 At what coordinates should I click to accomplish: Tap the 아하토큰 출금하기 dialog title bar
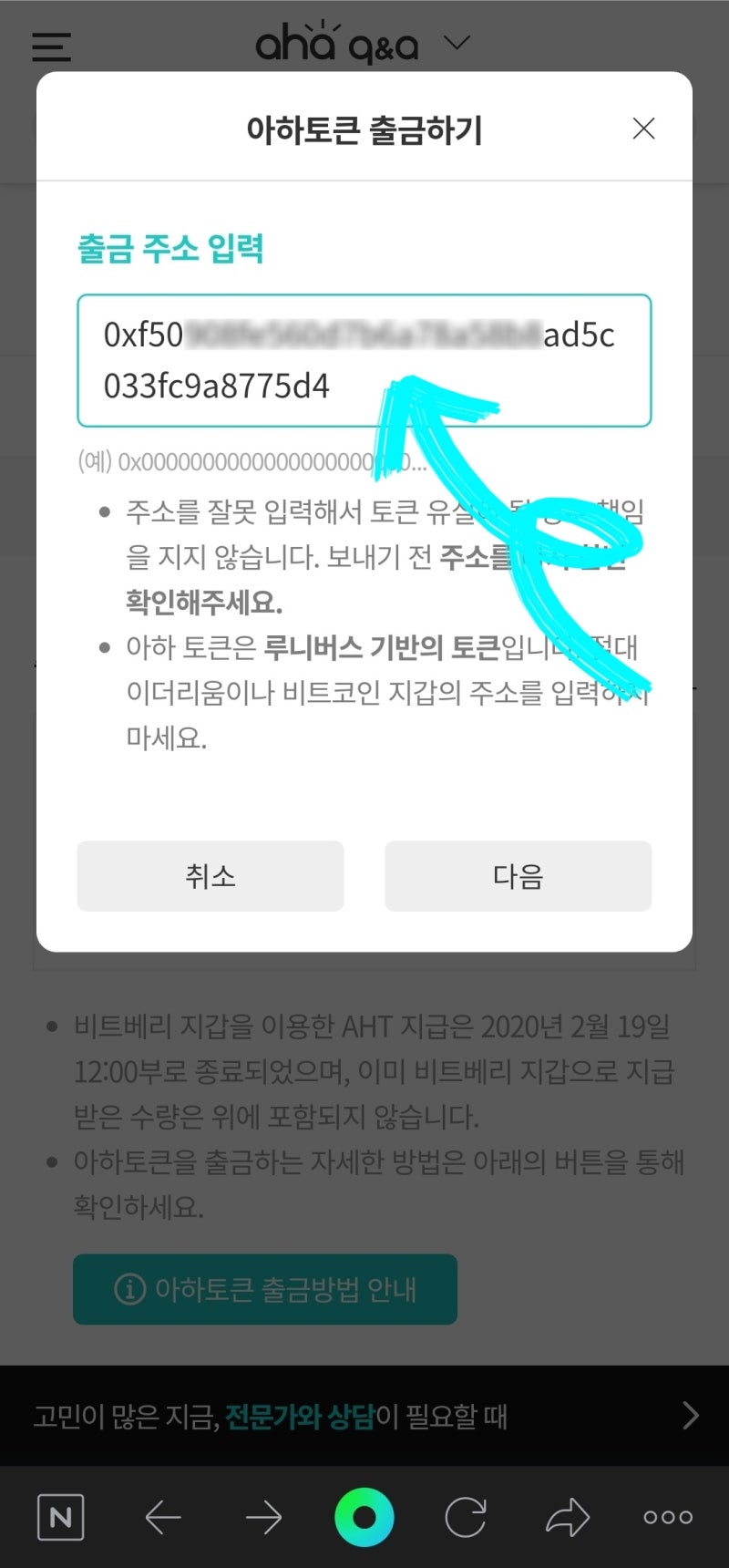[364, 129]
